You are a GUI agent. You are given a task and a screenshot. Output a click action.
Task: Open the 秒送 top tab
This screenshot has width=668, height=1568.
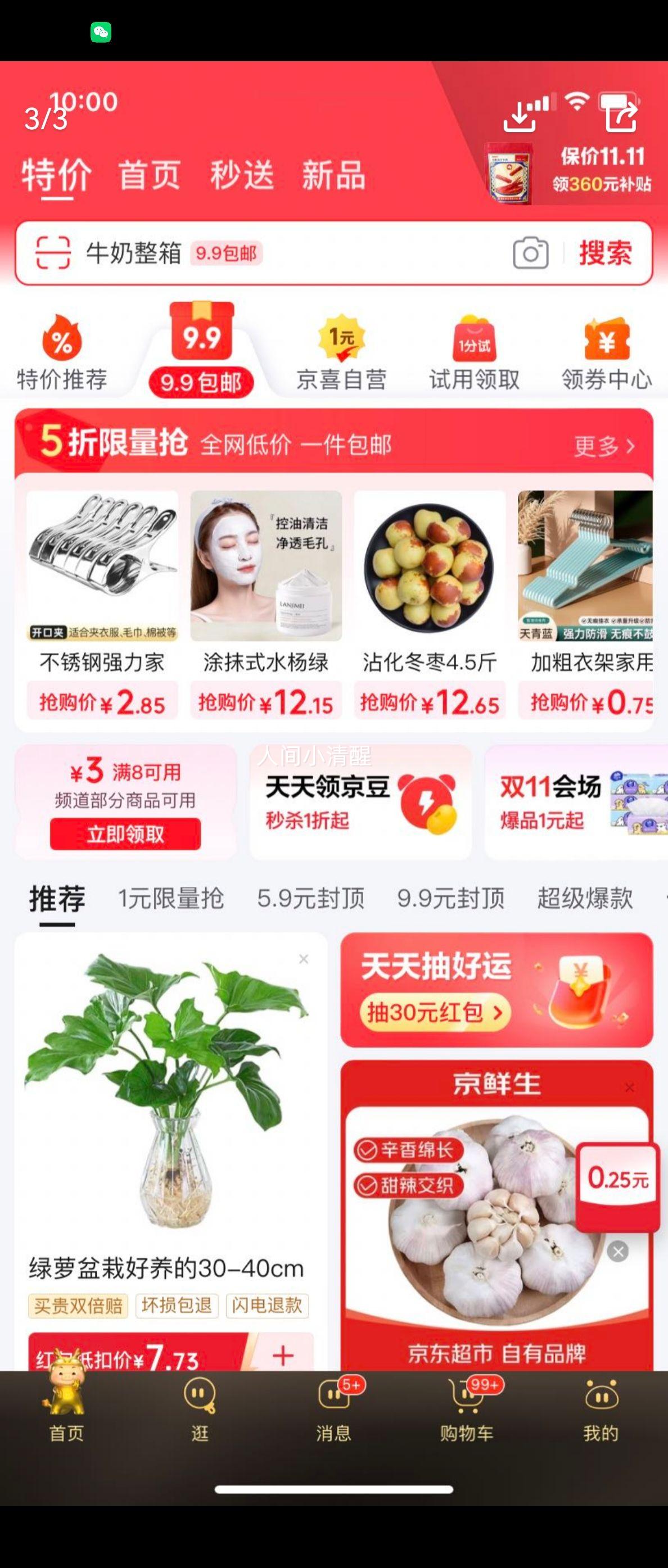pyautogui.click(x=242, y=175)
